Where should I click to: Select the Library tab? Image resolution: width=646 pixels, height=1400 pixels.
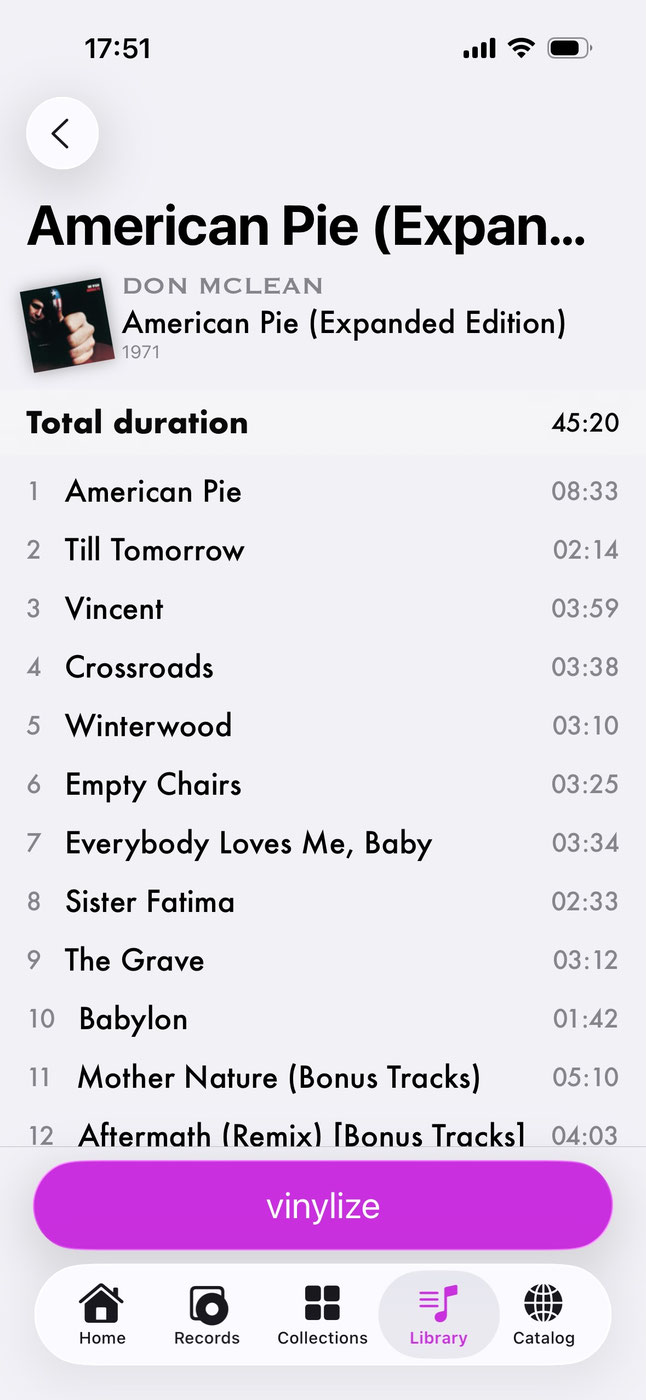coord(438,1315)
